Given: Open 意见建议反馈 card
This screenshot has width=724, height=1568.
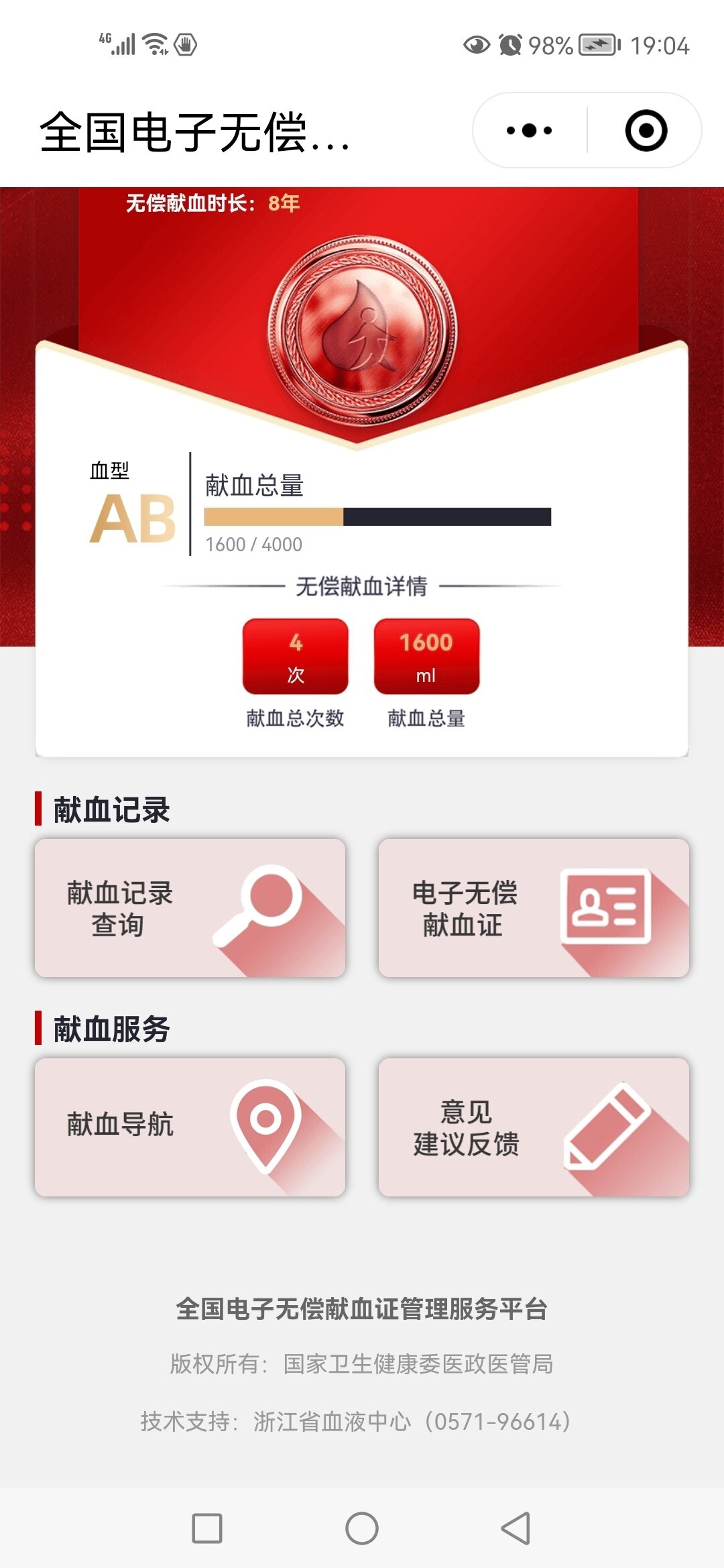Looking at the screenshot, I should (x=534, y=1127).
